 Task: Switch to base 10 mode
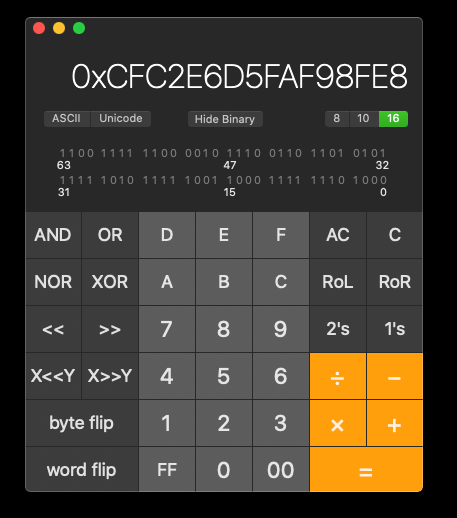pos(364,119)
